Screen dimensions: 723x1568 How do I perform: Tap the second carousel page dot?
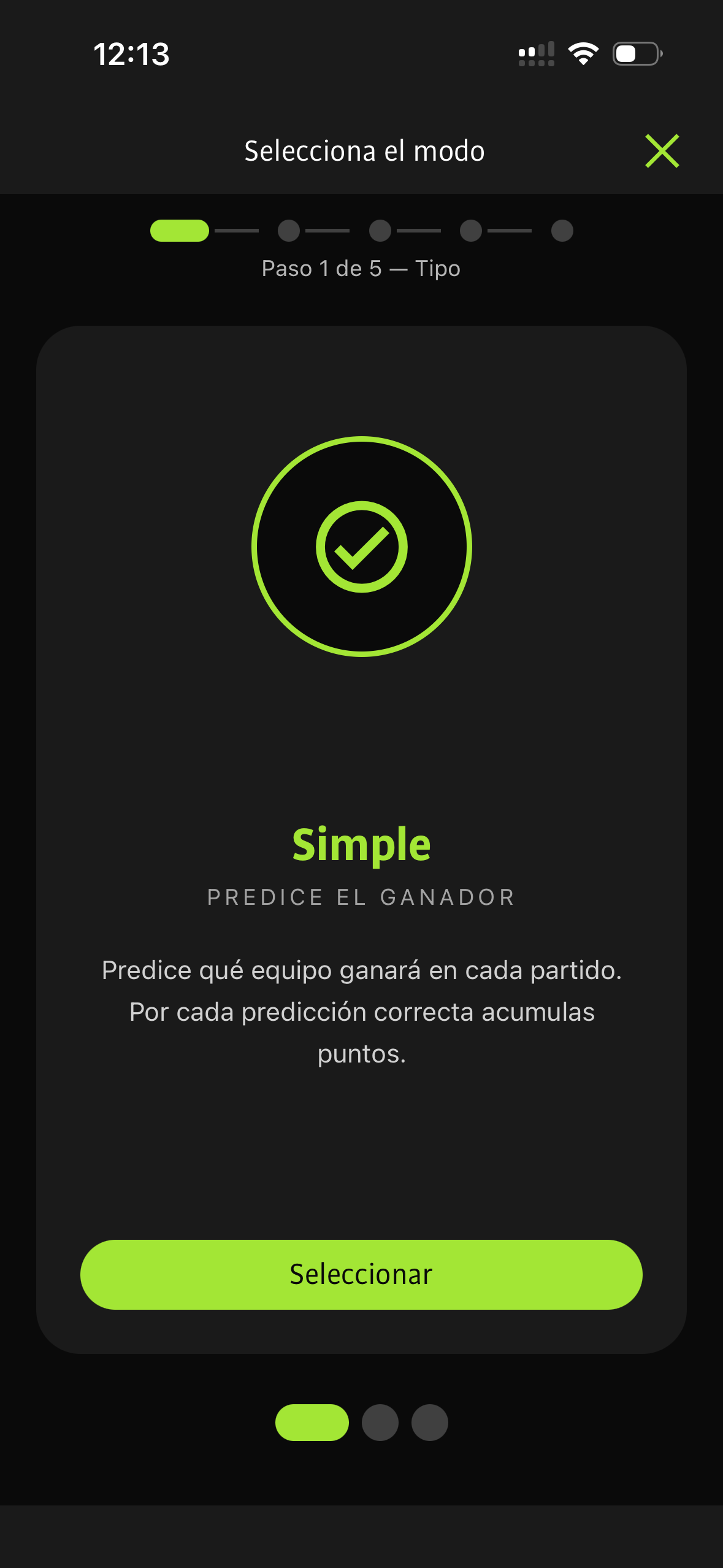(x=380, y=1422)
